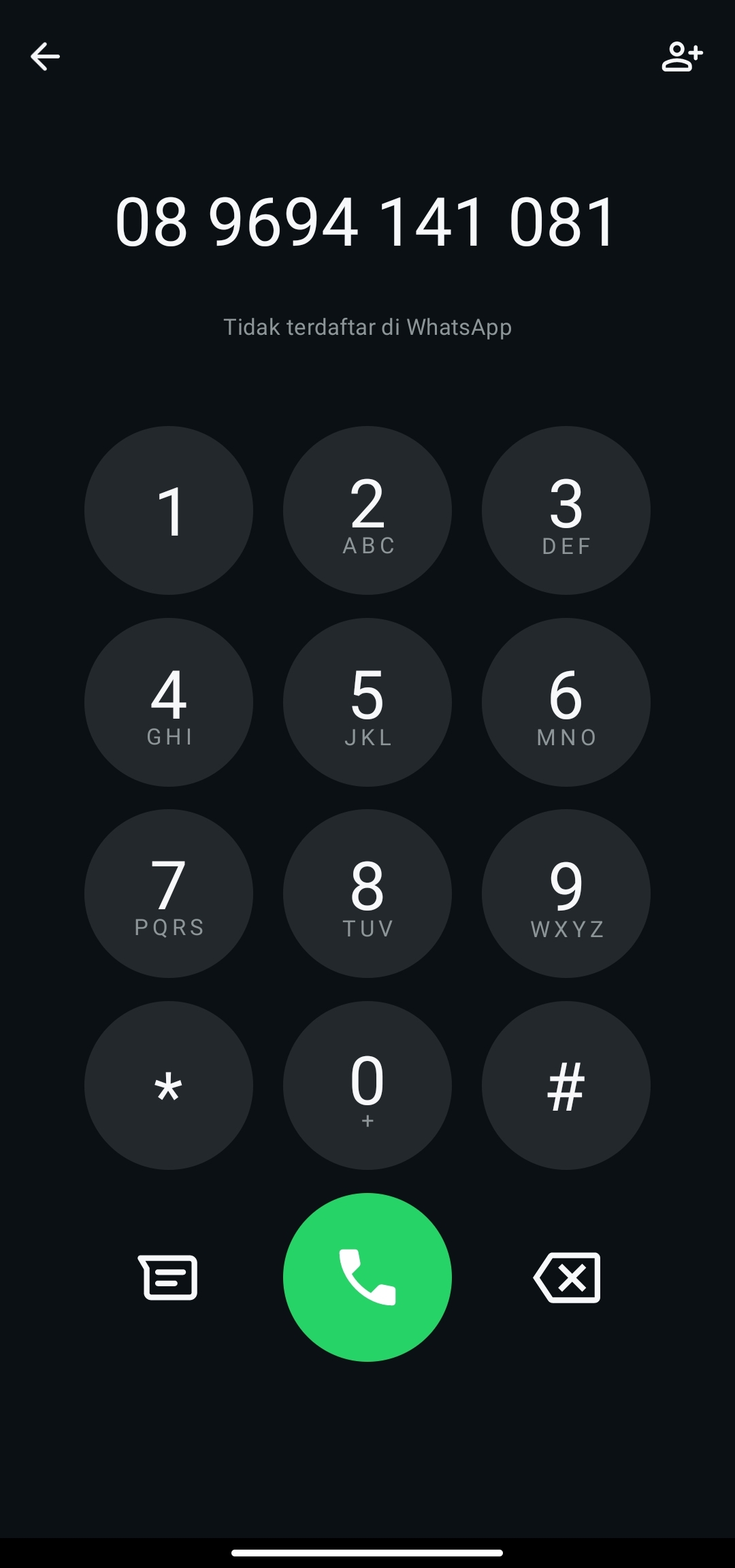
Task: Enter digit 8 TUV
Action: [367, 894]
